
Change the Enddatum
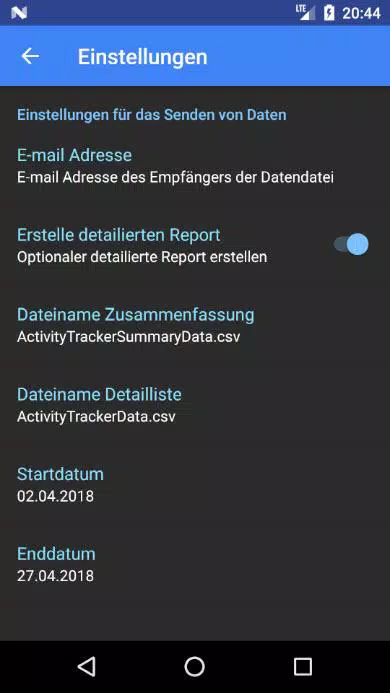pos(195,564)
